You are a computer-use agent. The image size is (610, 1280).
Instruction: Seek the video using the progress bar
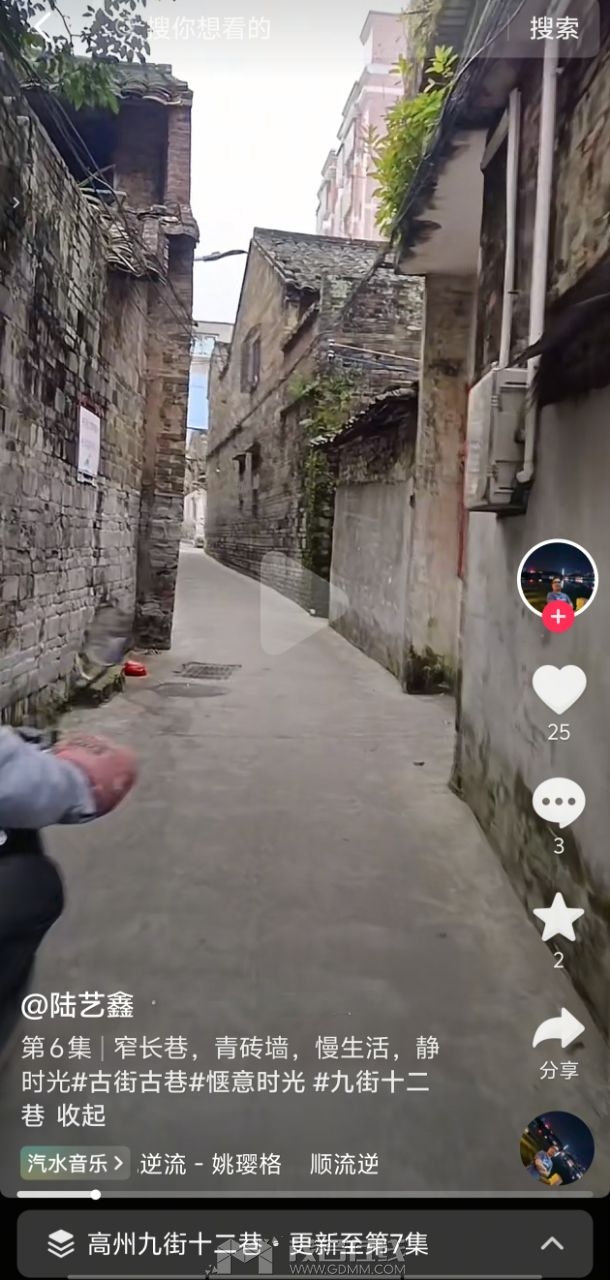pyautogui.click(x=300, y=1194)
